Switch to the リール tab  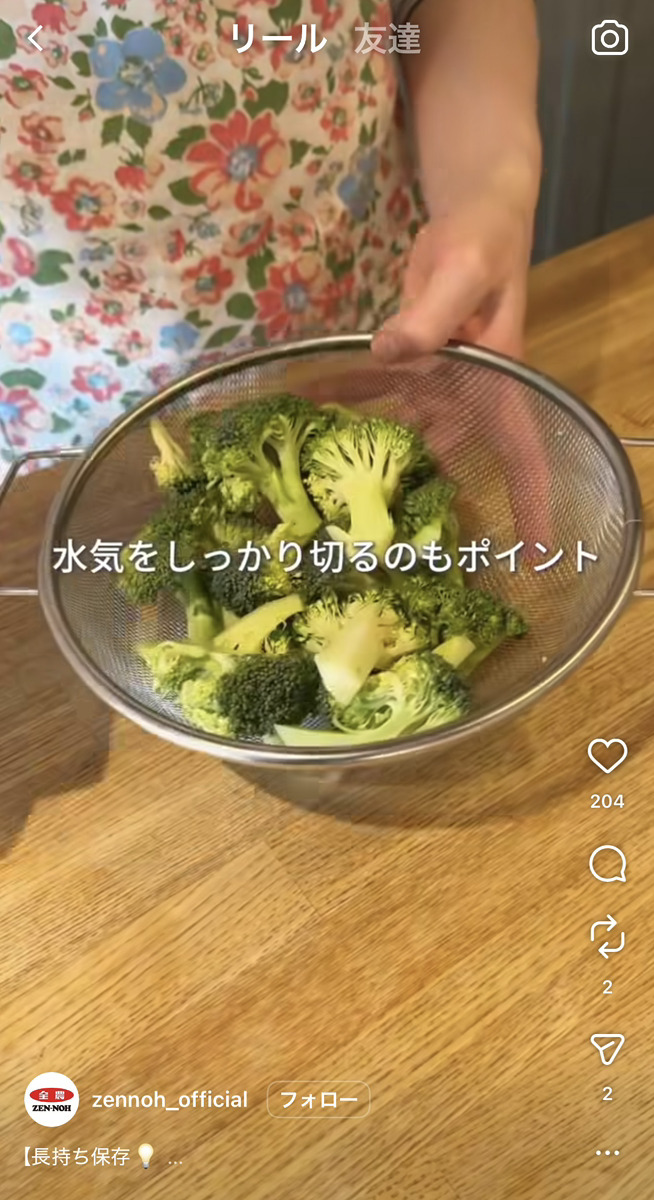coord(278,39)
